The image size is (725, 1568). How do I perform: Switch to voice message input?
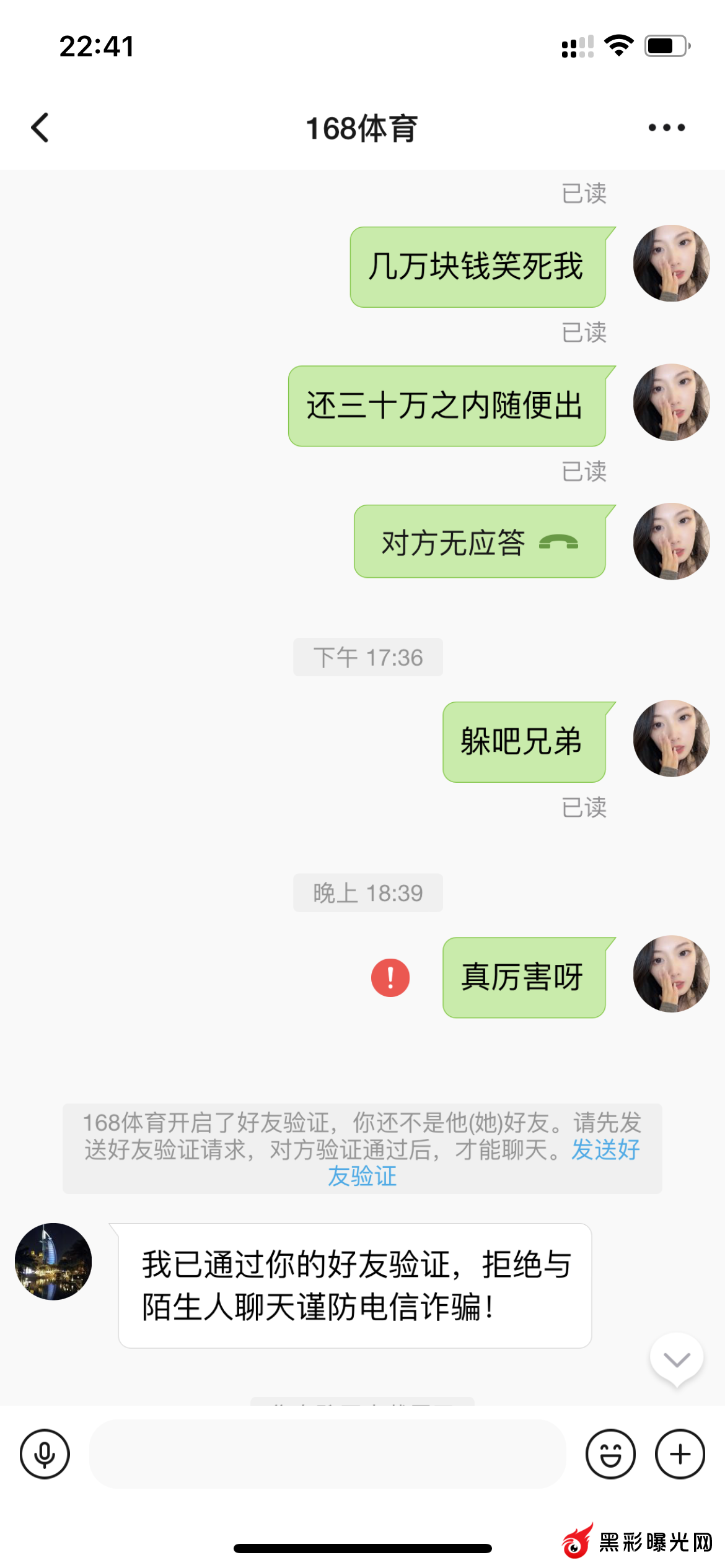tap(45, 1454)
